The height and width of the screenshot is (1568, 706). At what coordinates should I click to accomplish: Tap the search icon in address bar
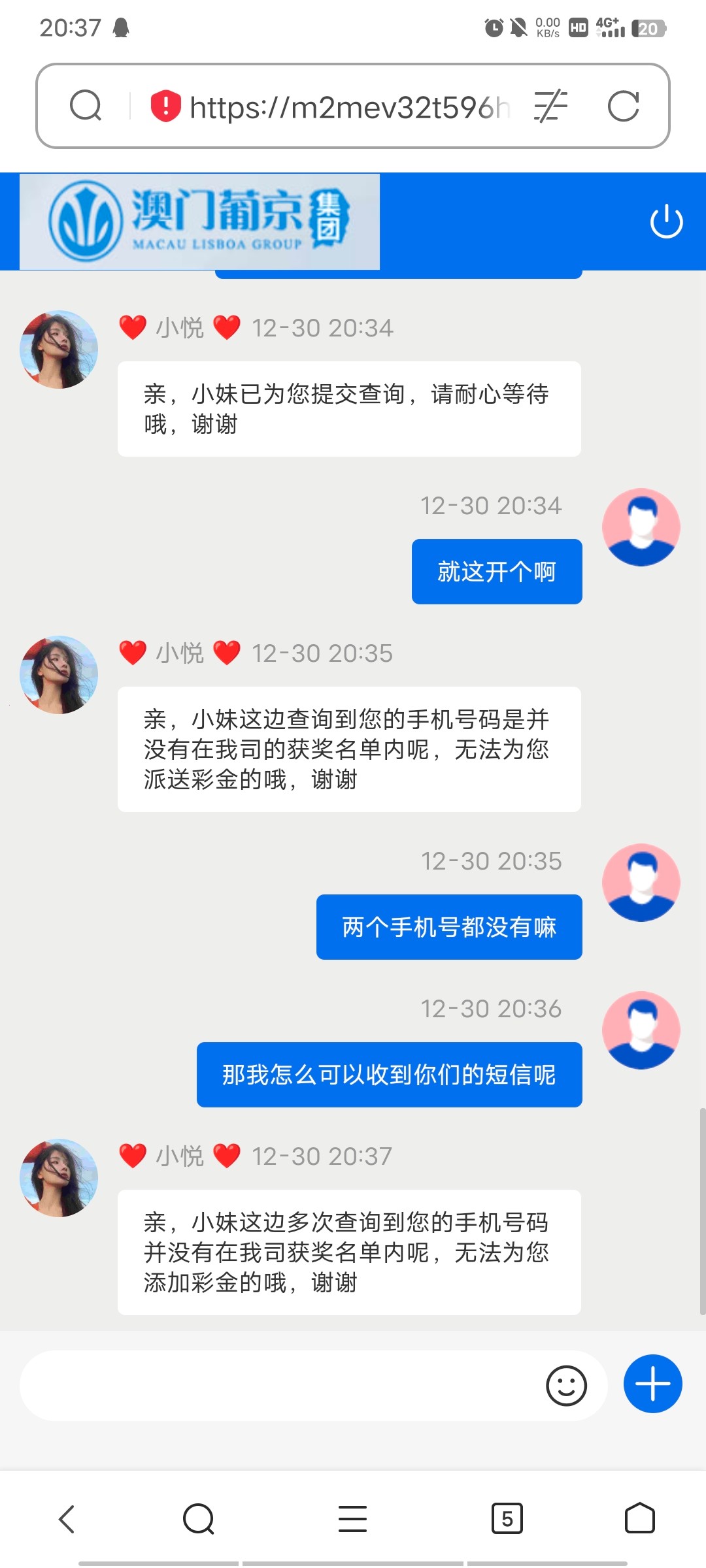point(86,106)
